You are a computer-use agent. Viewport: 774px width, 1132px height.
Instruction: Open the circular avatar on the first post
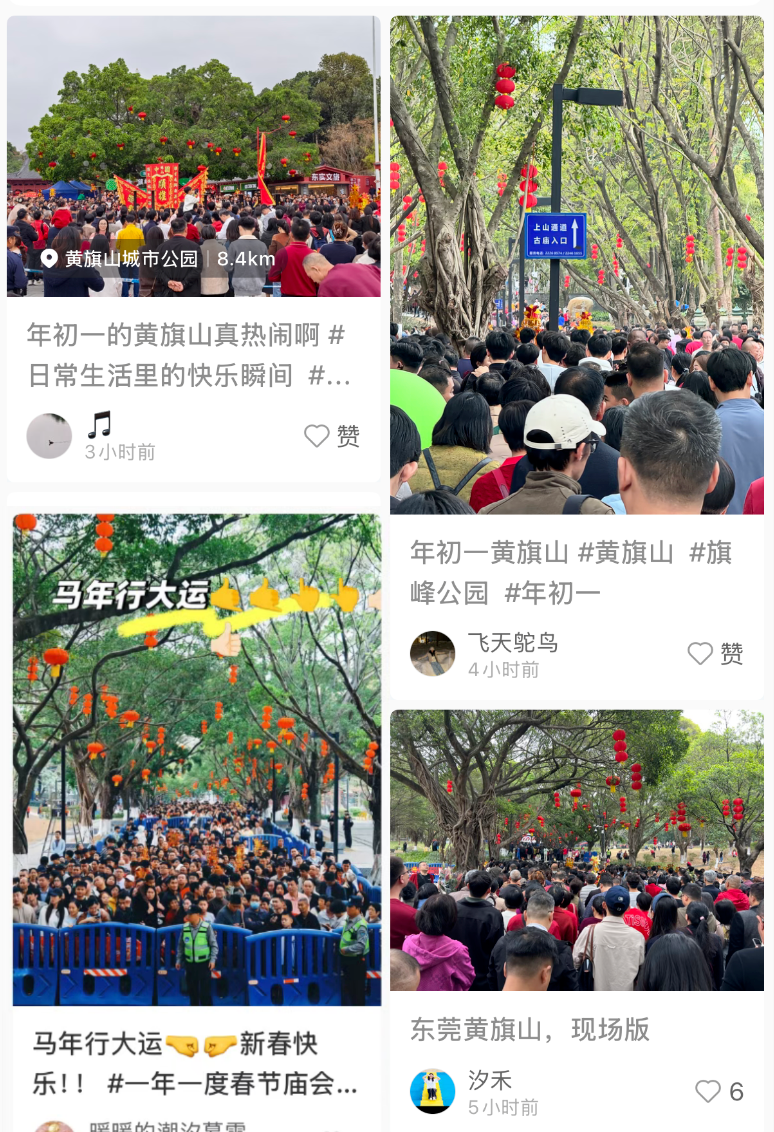(49, 436)
